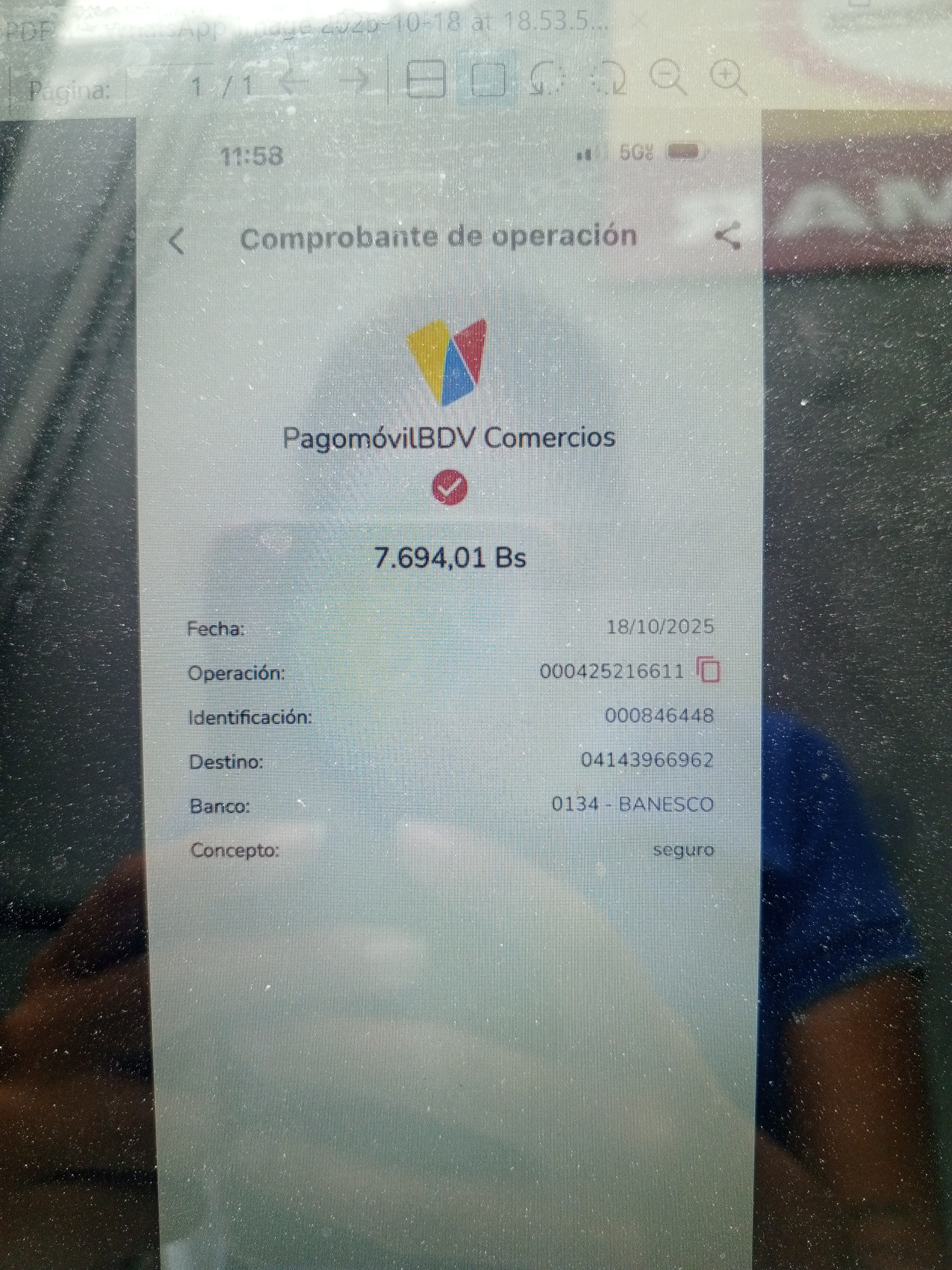Image resolution: width=952 pixels, height=1270 pixels.
Task: Go to the next page arrow
Action: (354, 82)
